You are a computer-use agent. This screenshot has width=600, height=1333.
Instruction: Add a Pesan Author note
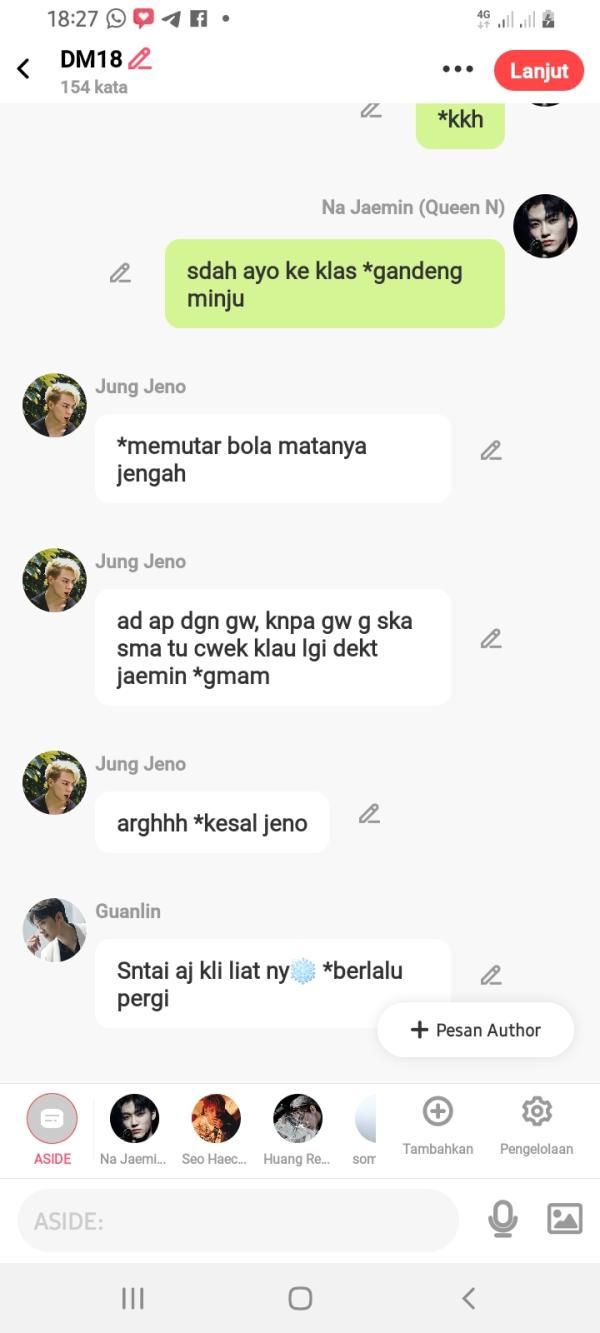476,1030
